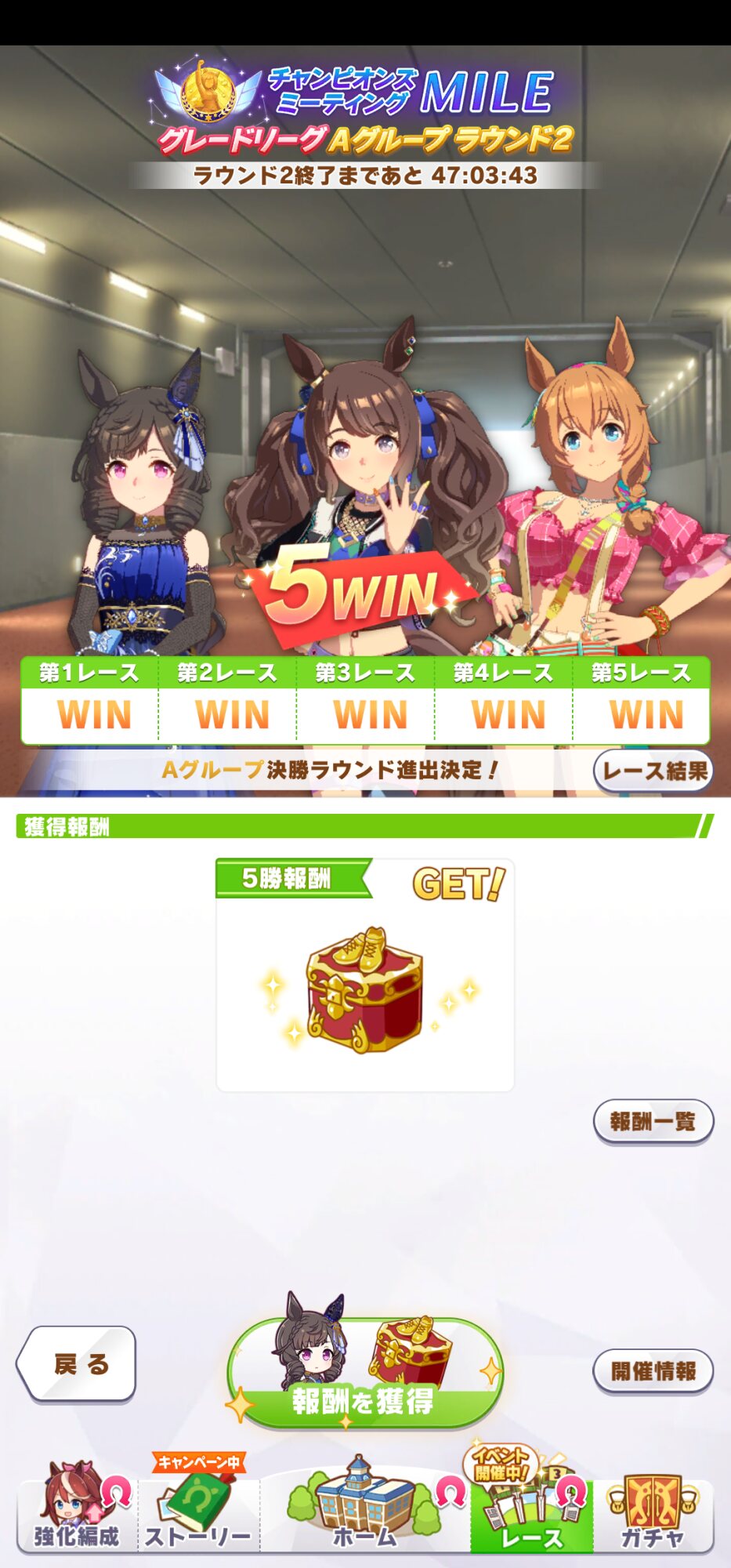Go back with the 戻る button
Viewport: 731px width, 1568px height.
[x=76, y=1364]
